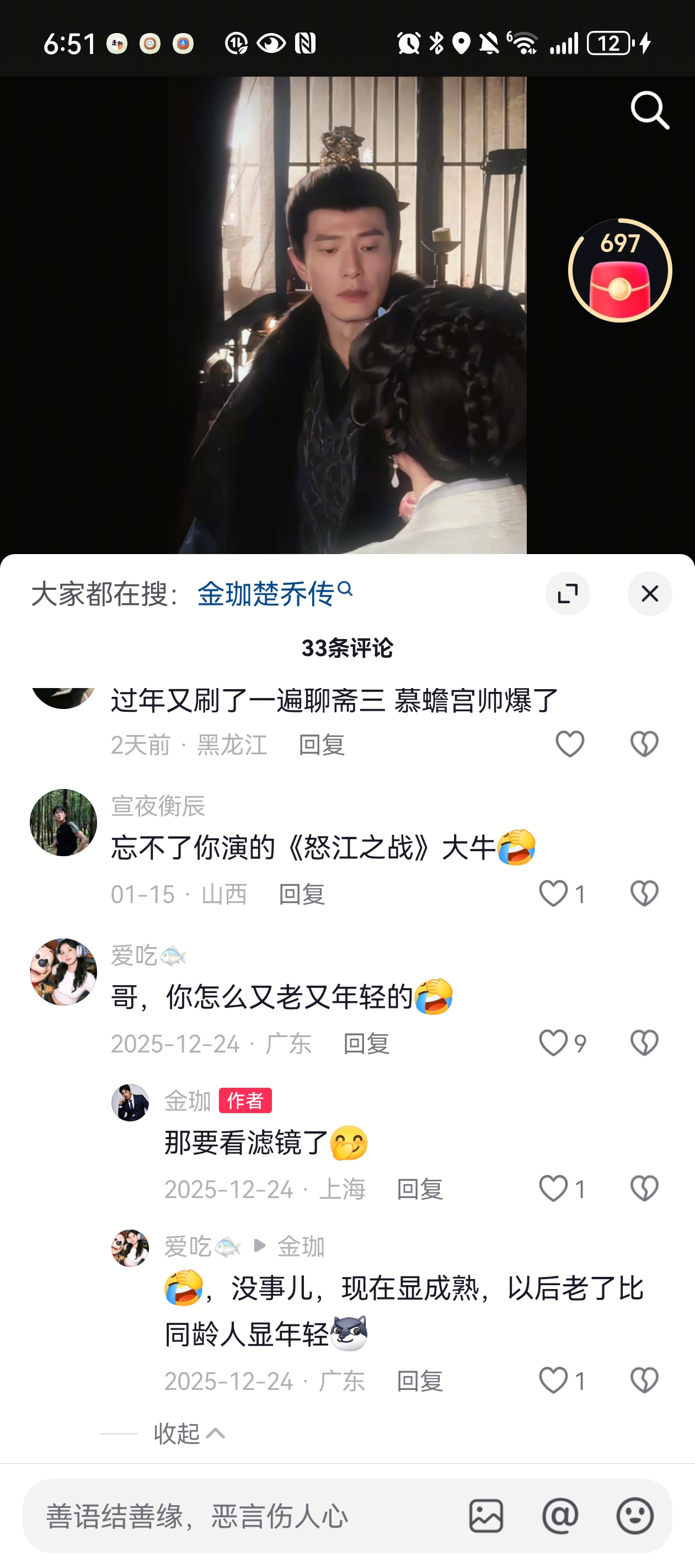Like the comment 过年又刷了一遍聊斋三
Screen dimensions: 695x1568
[x=570, y=744]
